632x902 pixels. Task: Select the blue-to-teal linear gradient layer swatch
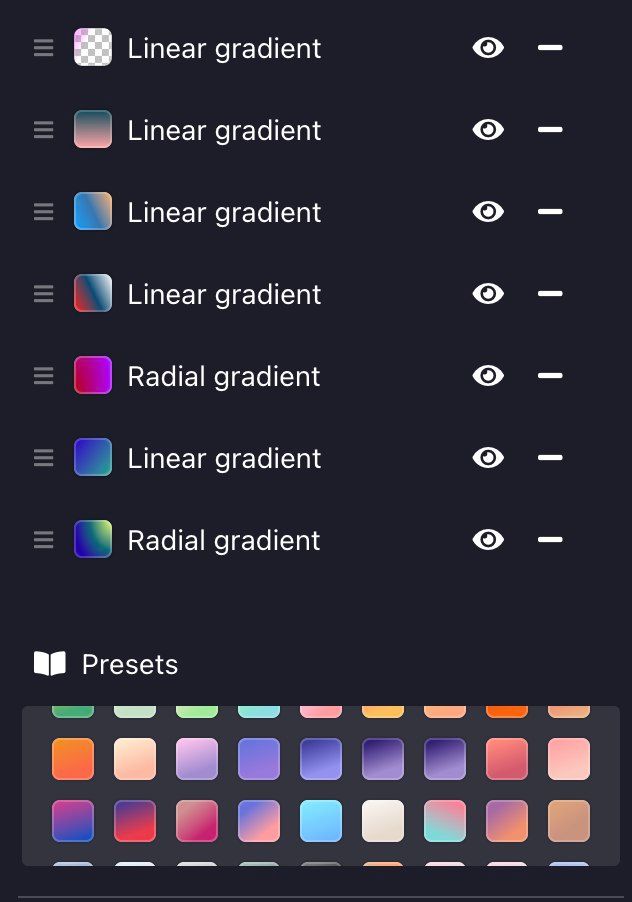(x=93, y=458)
